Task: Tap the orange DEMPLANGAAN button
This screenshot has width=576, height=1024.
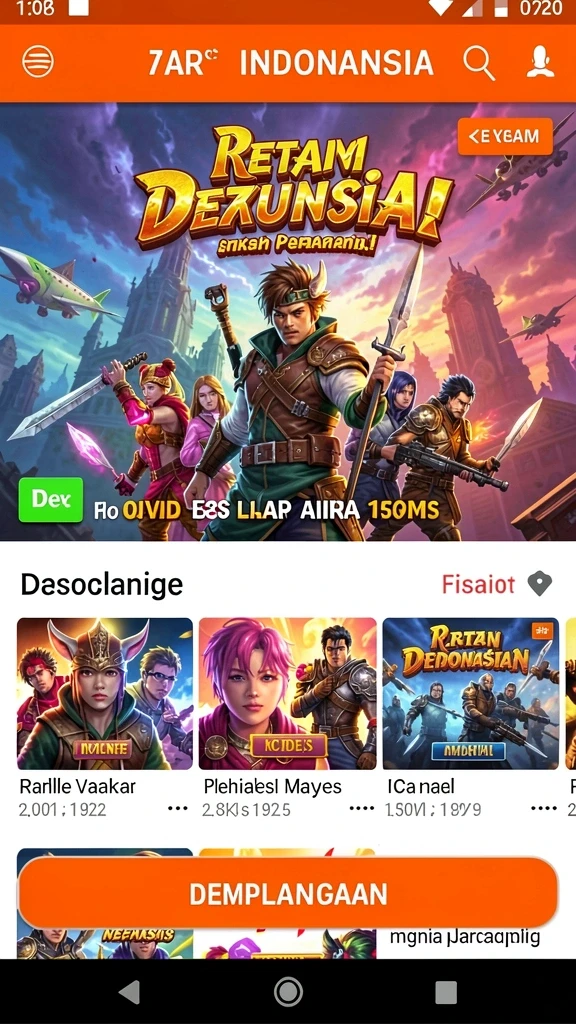Action: point(287,893)
